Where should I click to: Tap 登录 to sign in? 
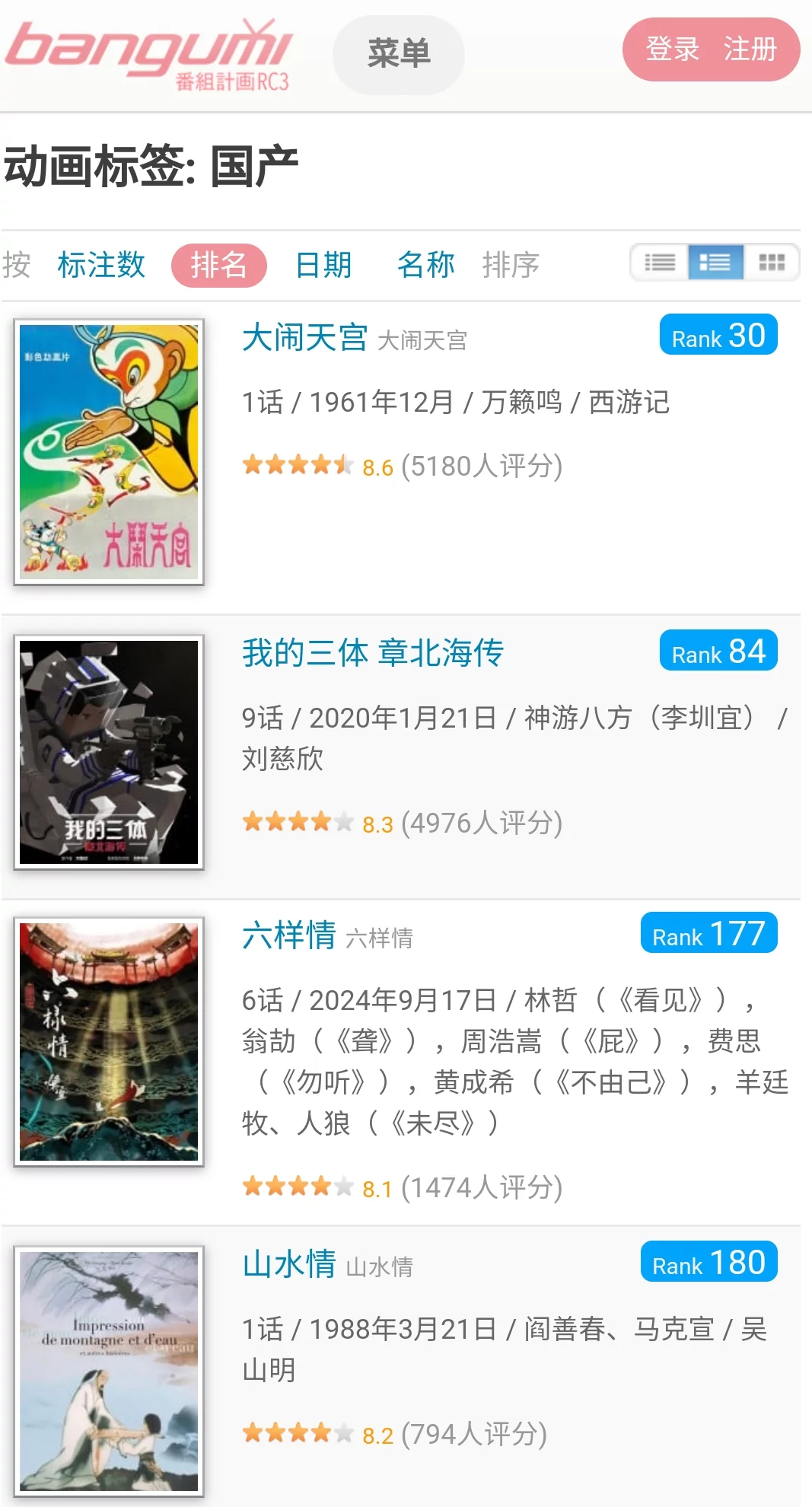click(x=672, y=49)
